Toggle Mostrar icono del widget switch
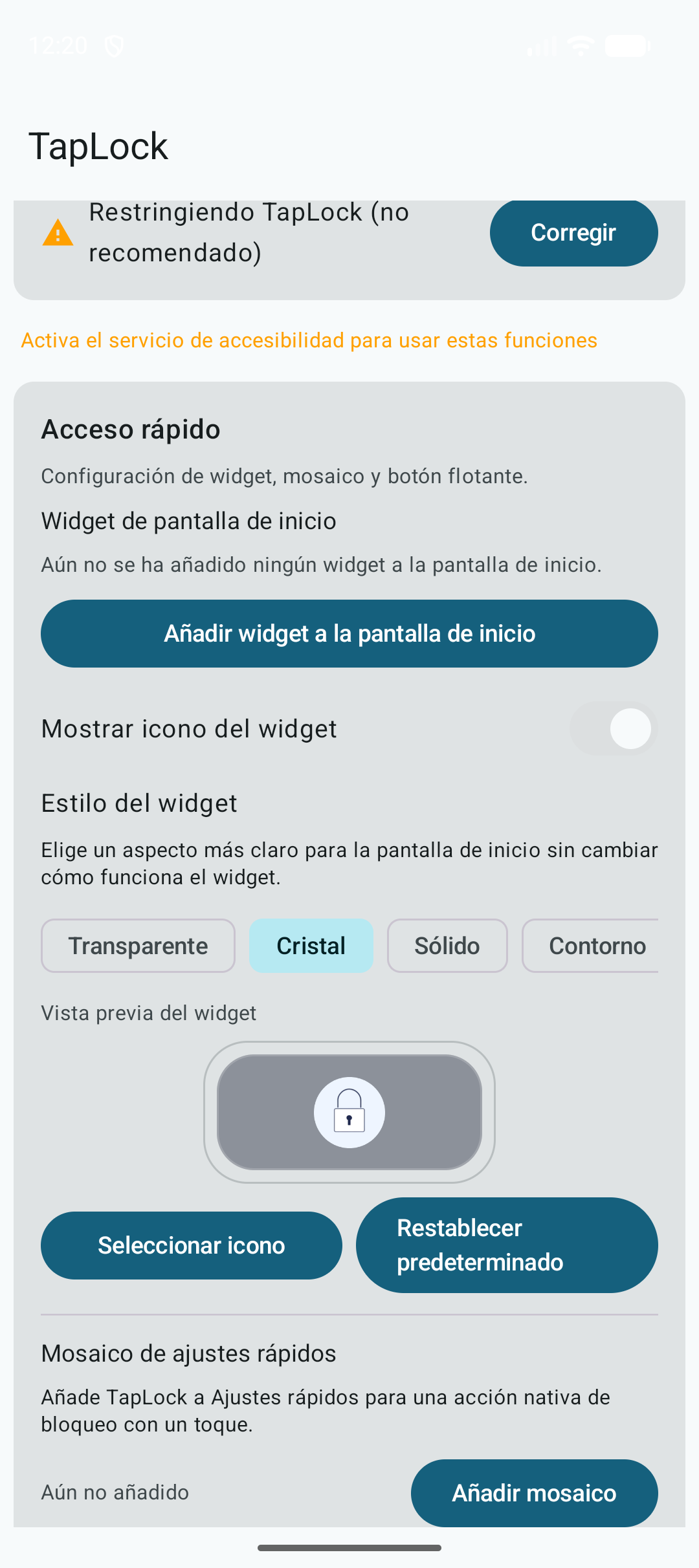 614,728
